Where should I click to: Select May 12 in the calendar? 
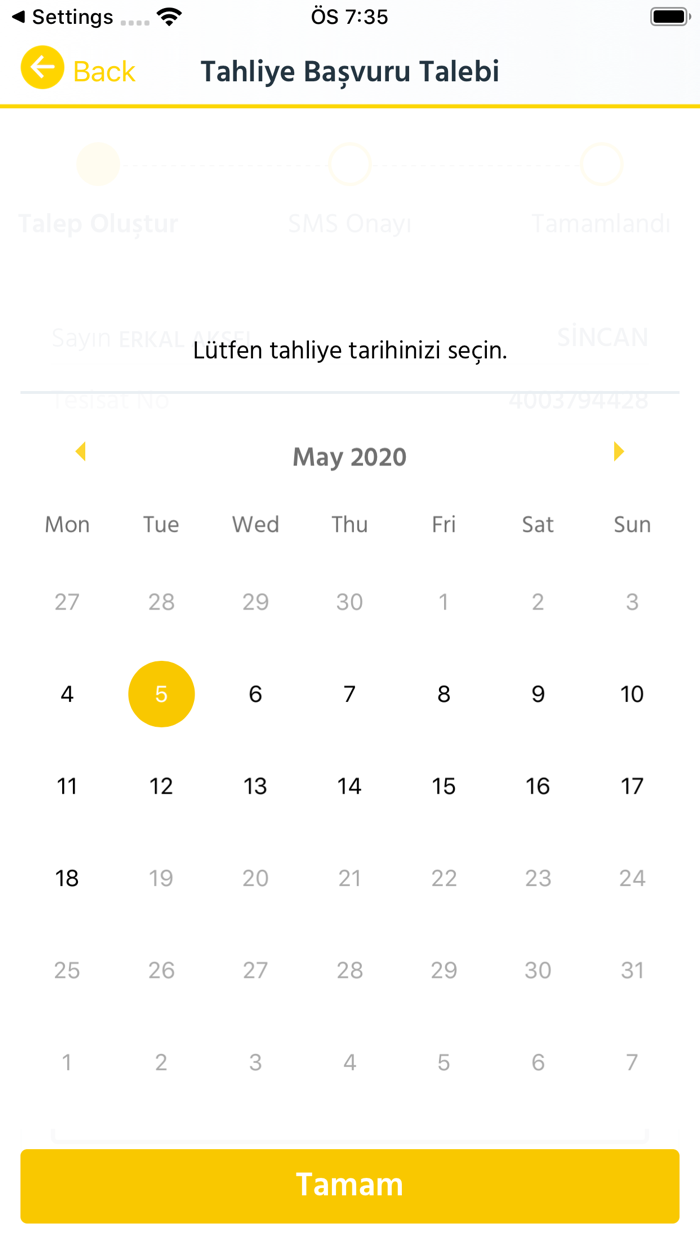[x=161, y=786]
